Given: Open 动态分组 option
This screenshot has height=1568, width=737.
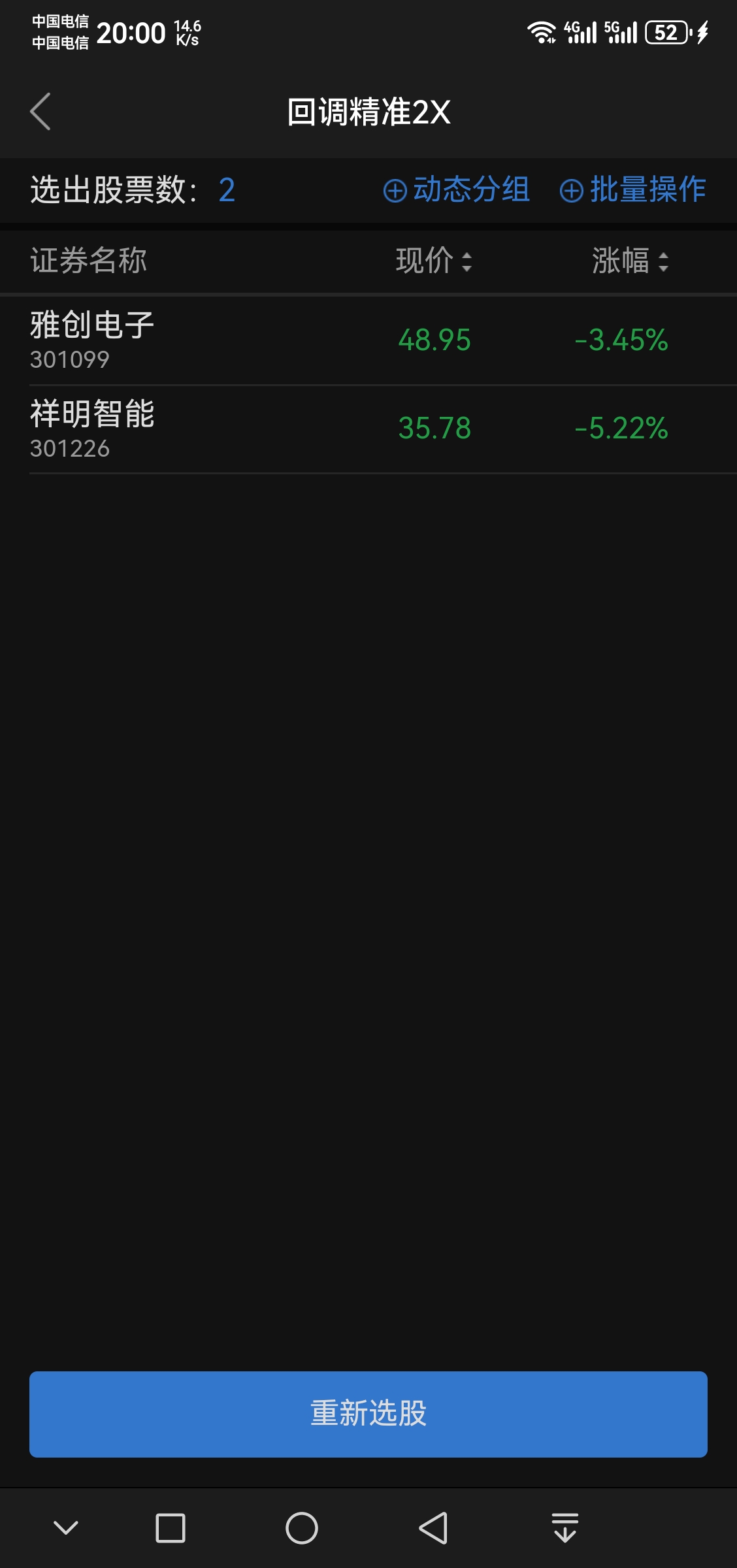Looking at the screenshot, I should point(457,190).
